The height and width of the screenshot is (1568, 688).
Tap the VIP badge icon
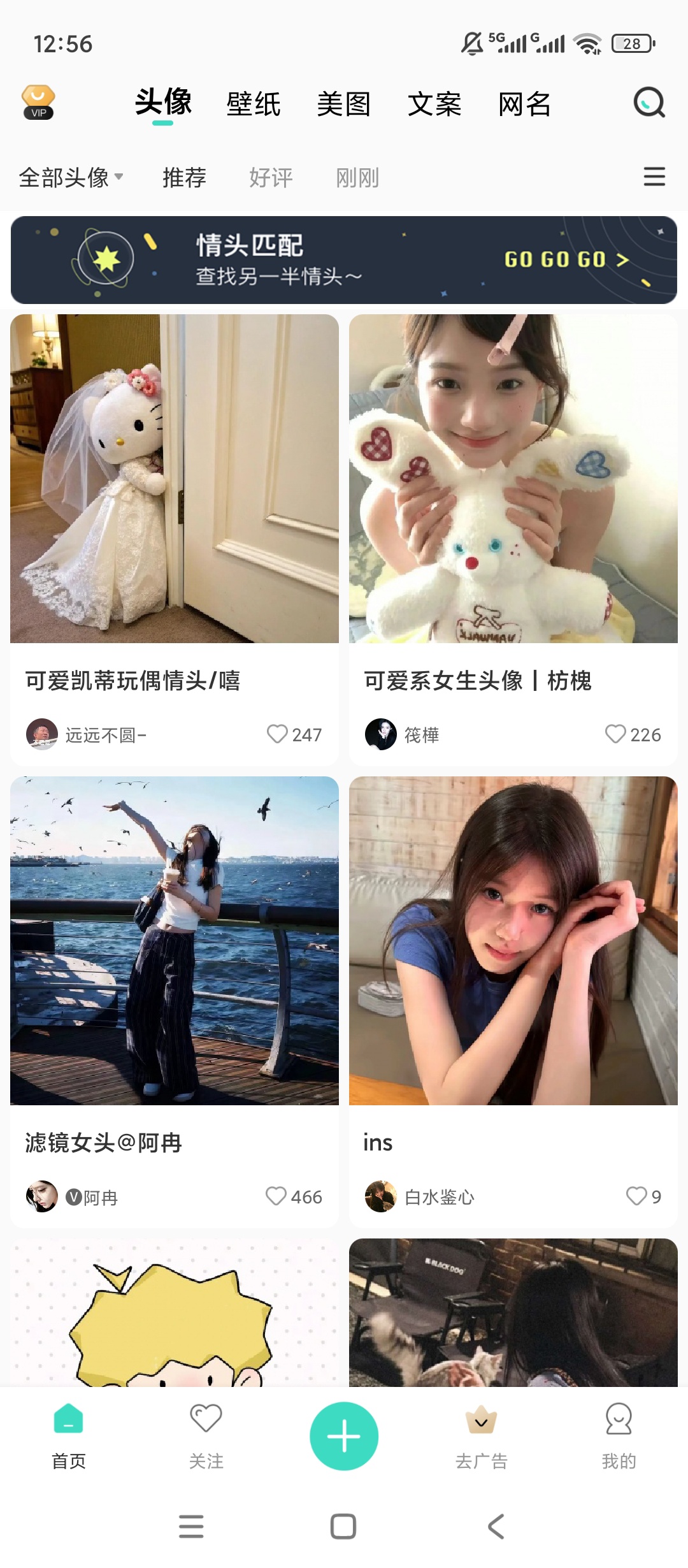[x=38, y=103]
